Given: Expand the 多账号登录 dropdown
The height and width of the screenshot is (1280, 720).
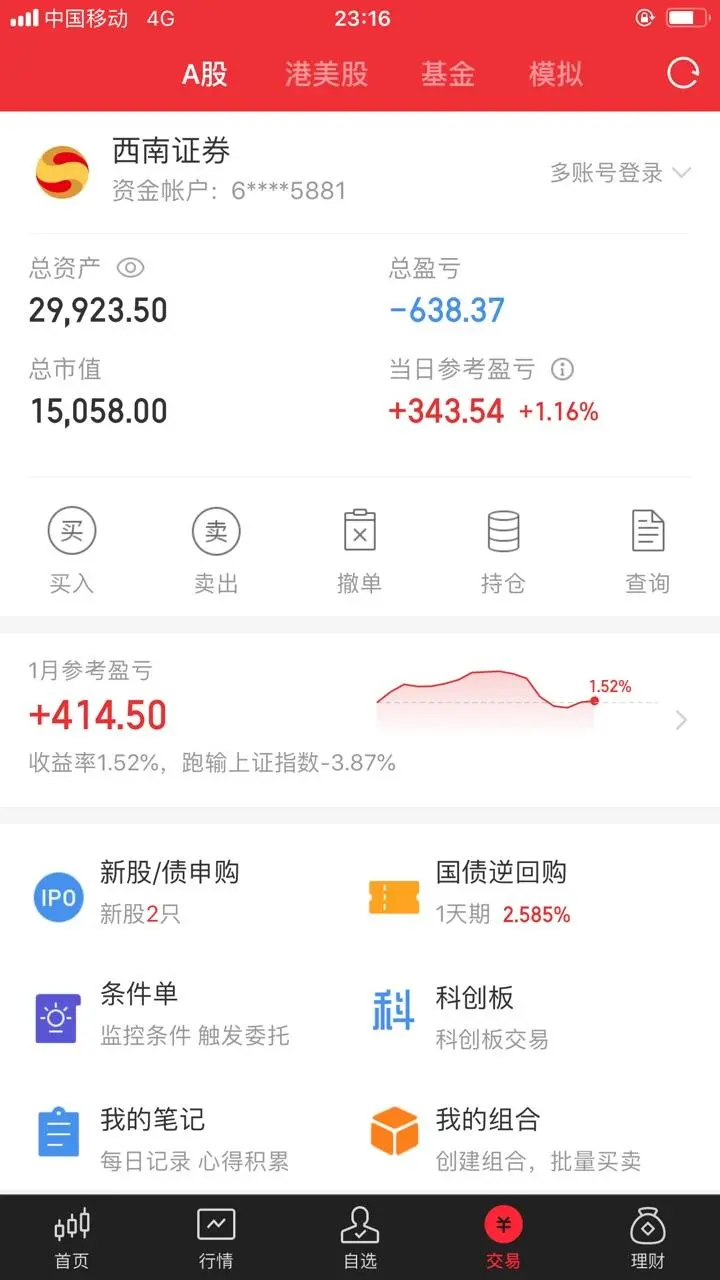Looking at the screenshot, I should click(x=620, y=172).
